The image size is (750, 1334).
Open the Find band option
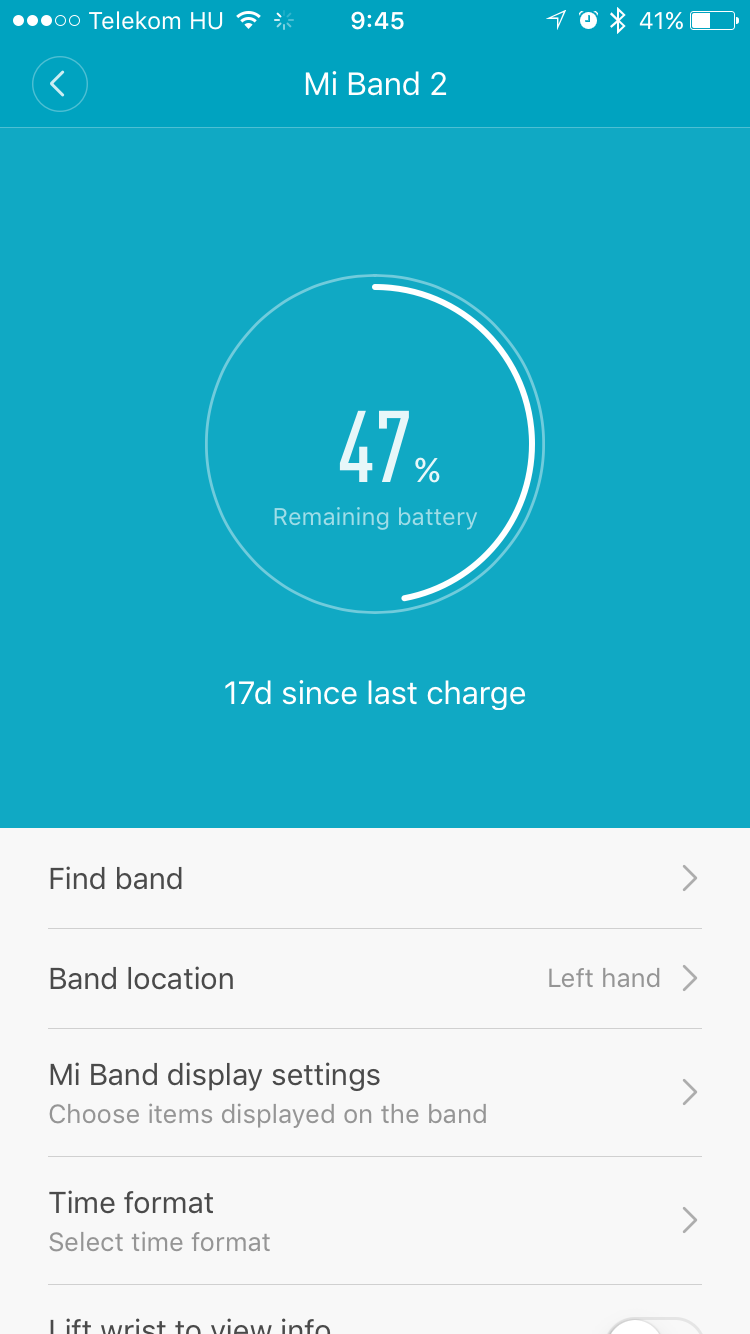375,879
